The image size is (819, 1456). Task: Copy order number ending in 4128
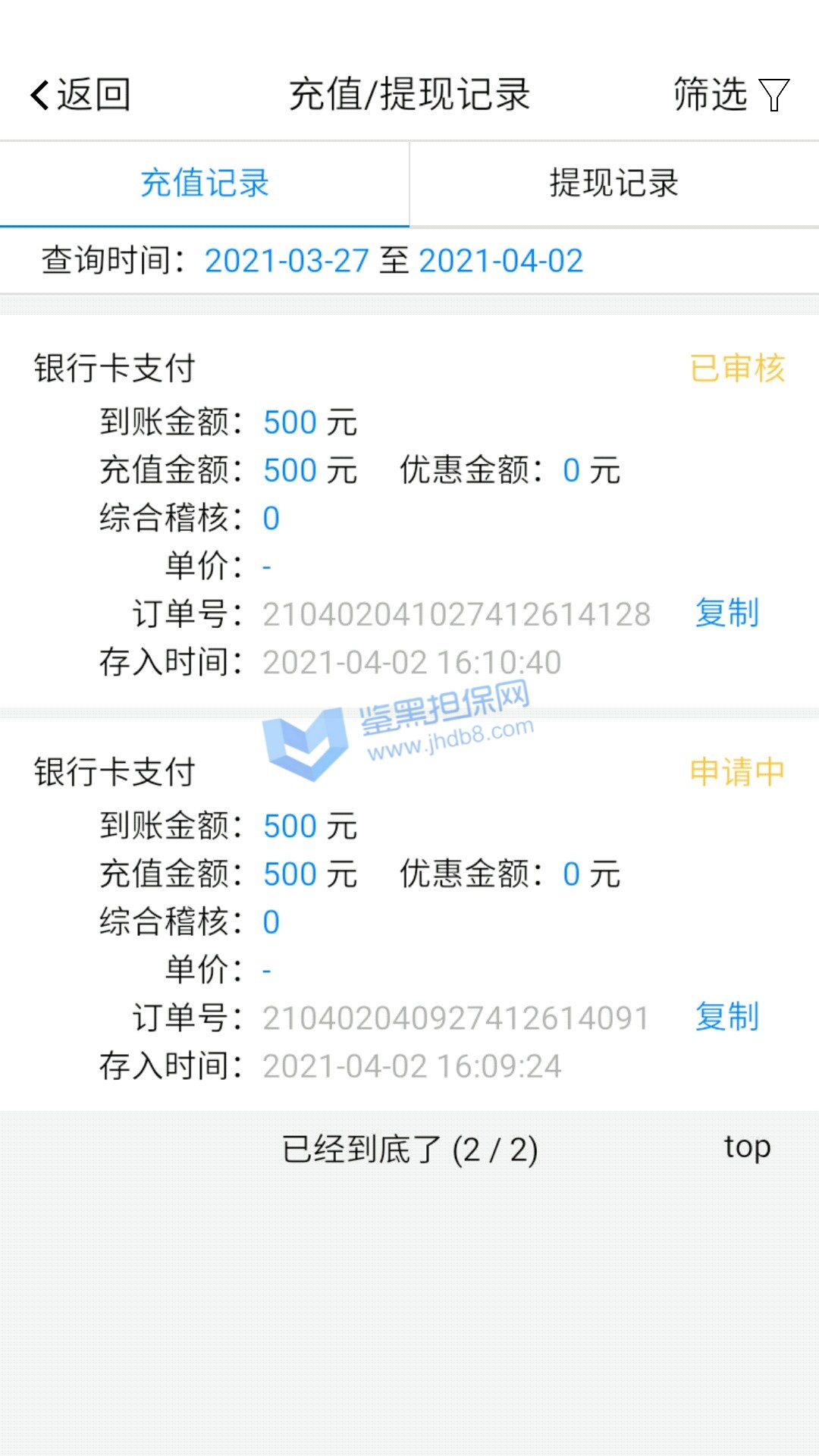(726, 613)
